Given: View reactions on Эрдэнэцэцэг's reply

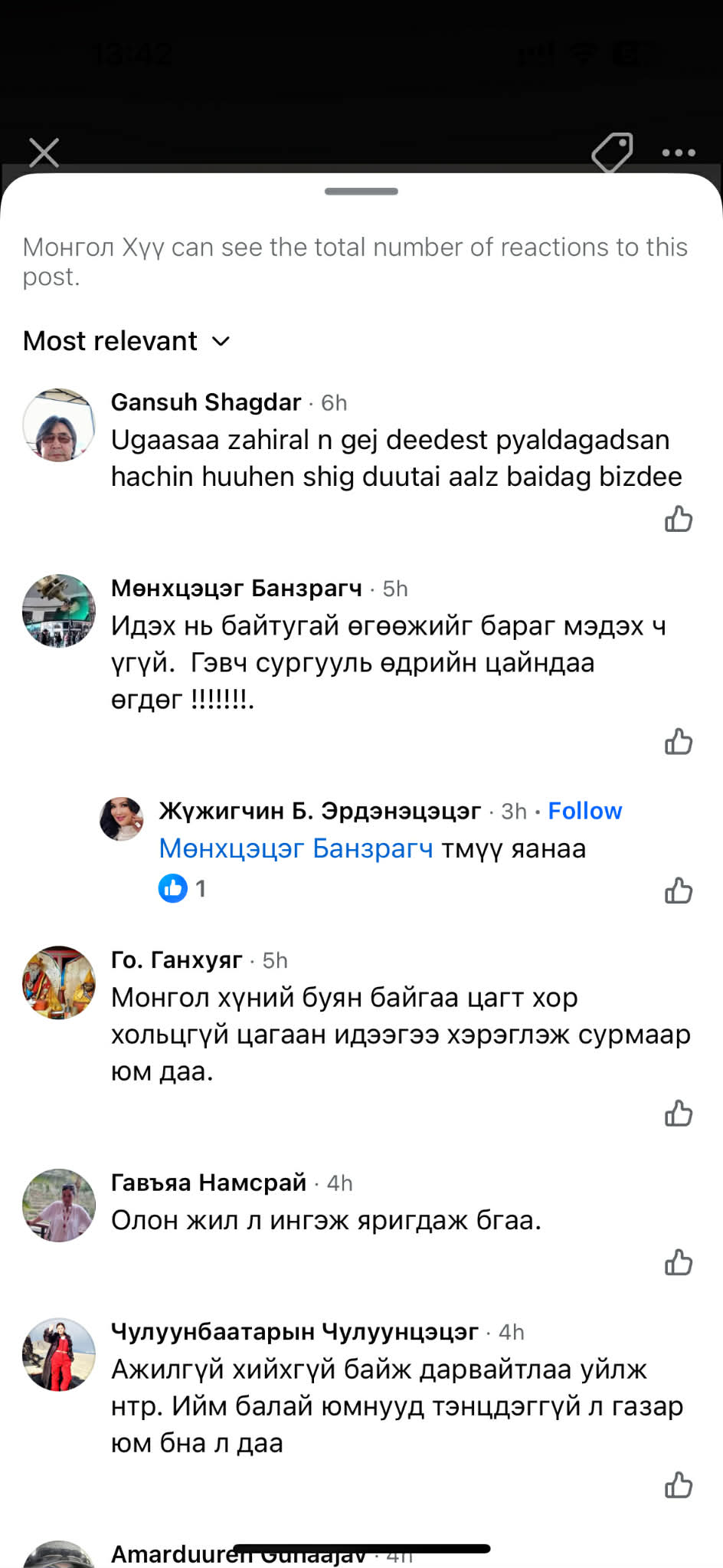Looking at the screenshot, I should click(182, 888).
